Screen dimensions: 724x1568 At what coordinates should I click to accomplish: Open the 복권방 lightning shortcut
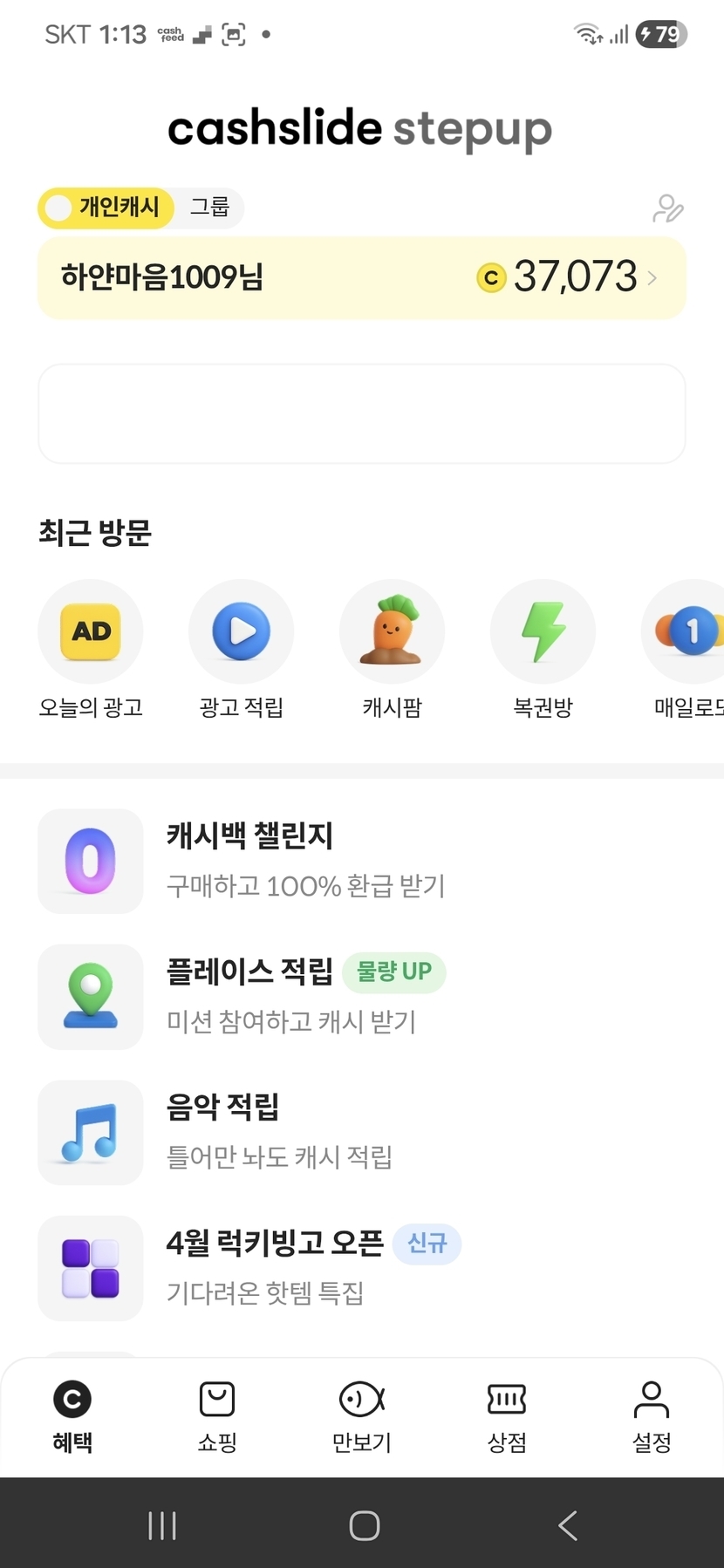pos(543,631)
